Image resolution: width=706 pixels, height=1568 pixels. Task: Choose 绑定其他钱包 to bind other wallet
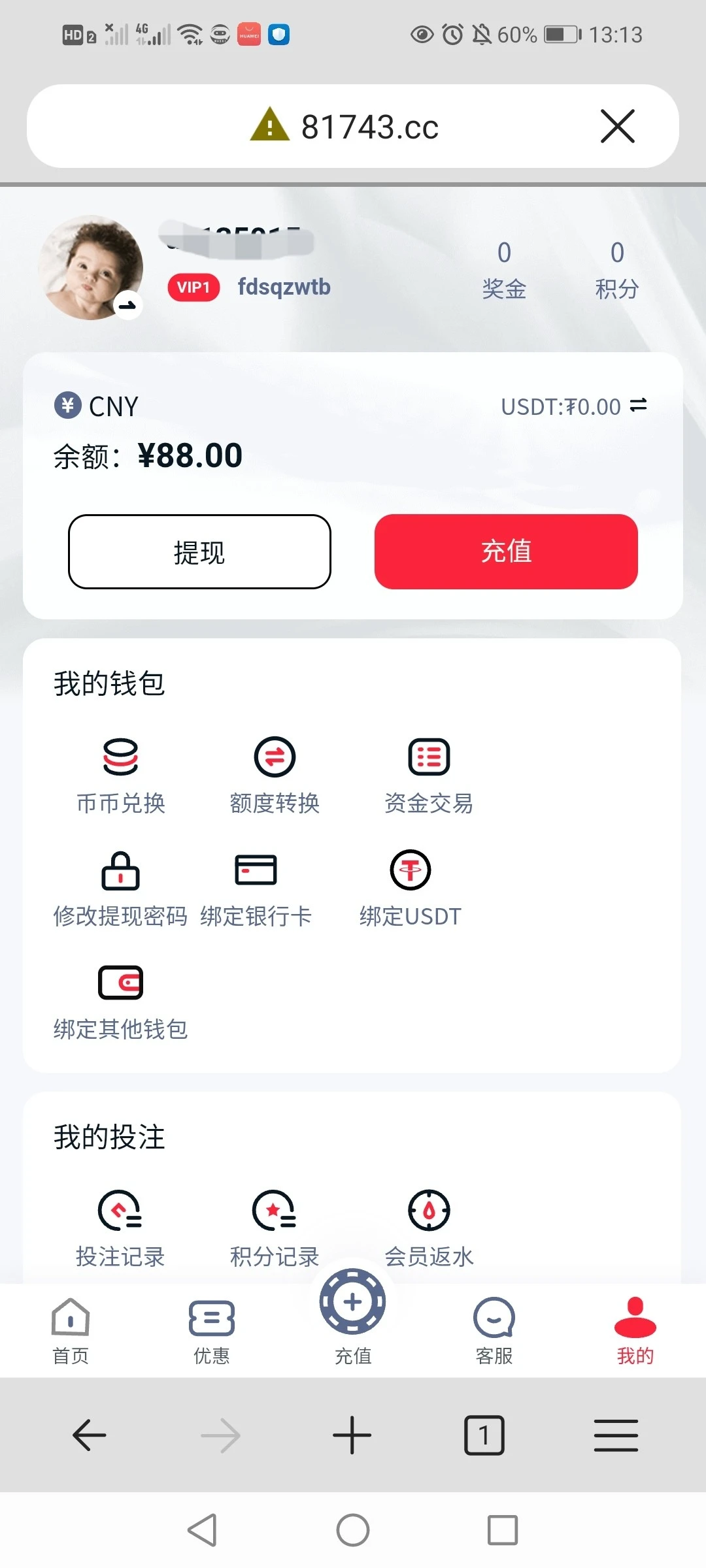[x=120, y=1000]
